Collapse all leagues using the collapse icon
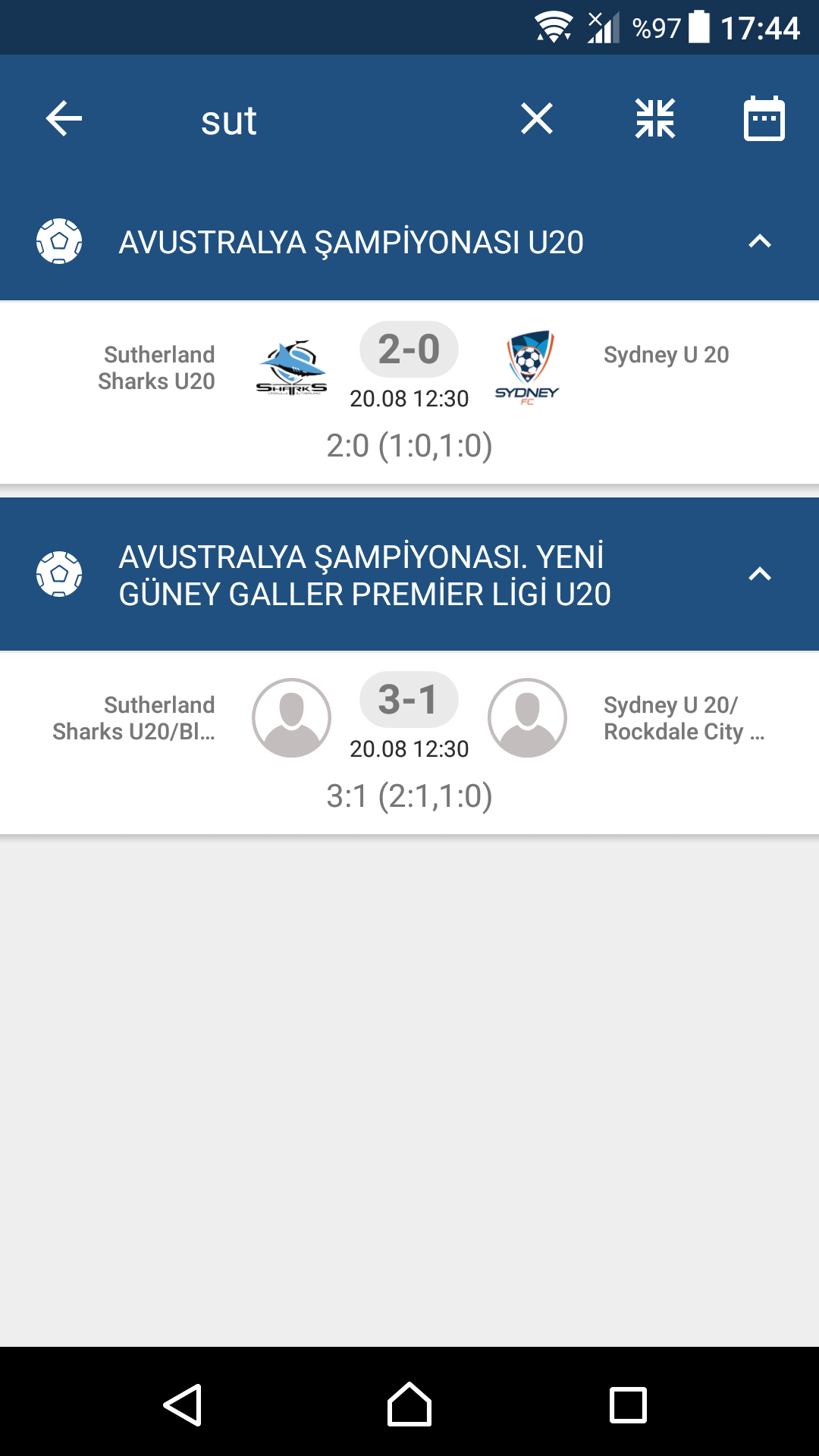The height and width of the screenshot is (1456, 819). (655, 119)
